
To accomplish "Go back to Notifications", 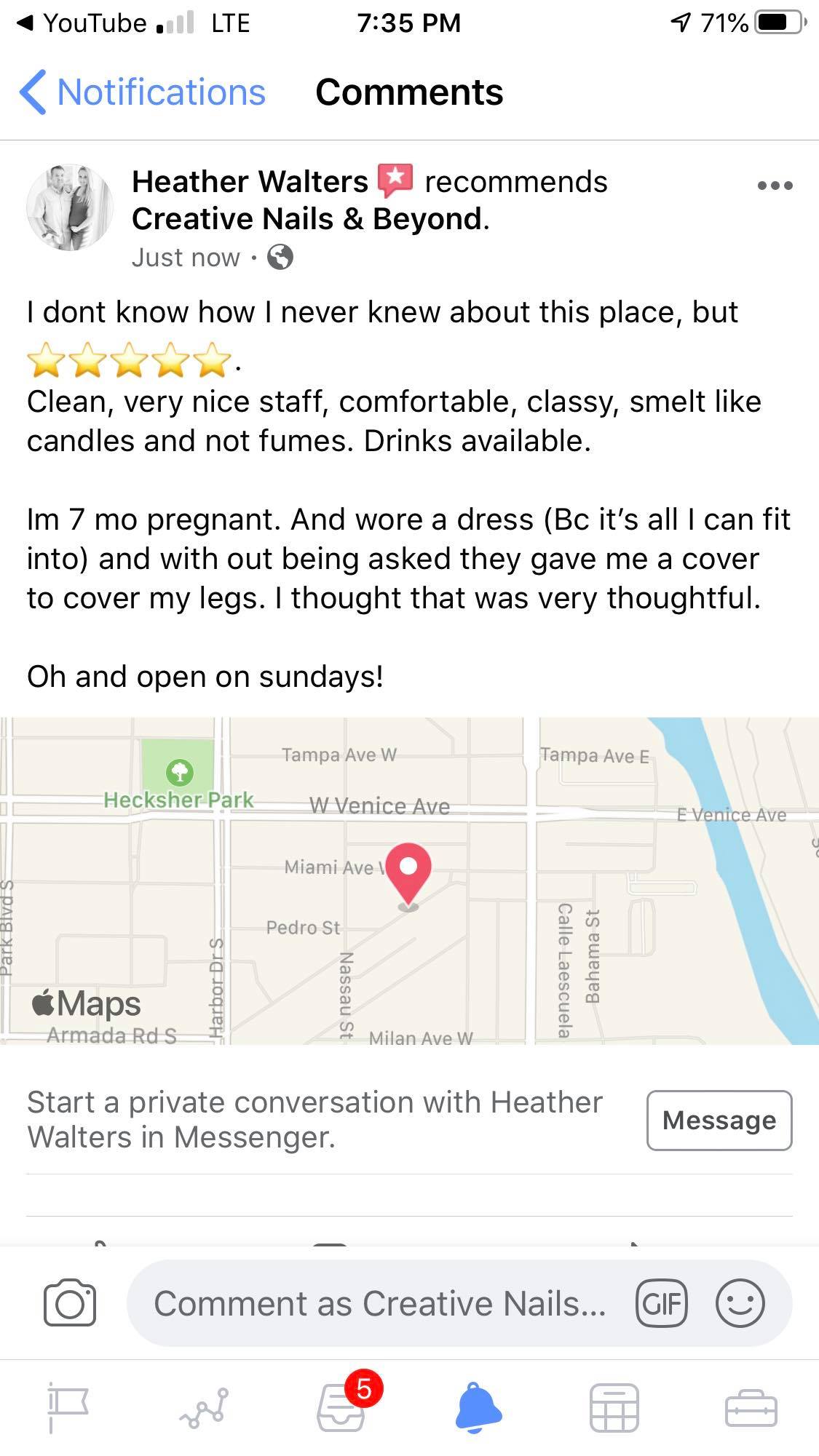I will point(143,92).
